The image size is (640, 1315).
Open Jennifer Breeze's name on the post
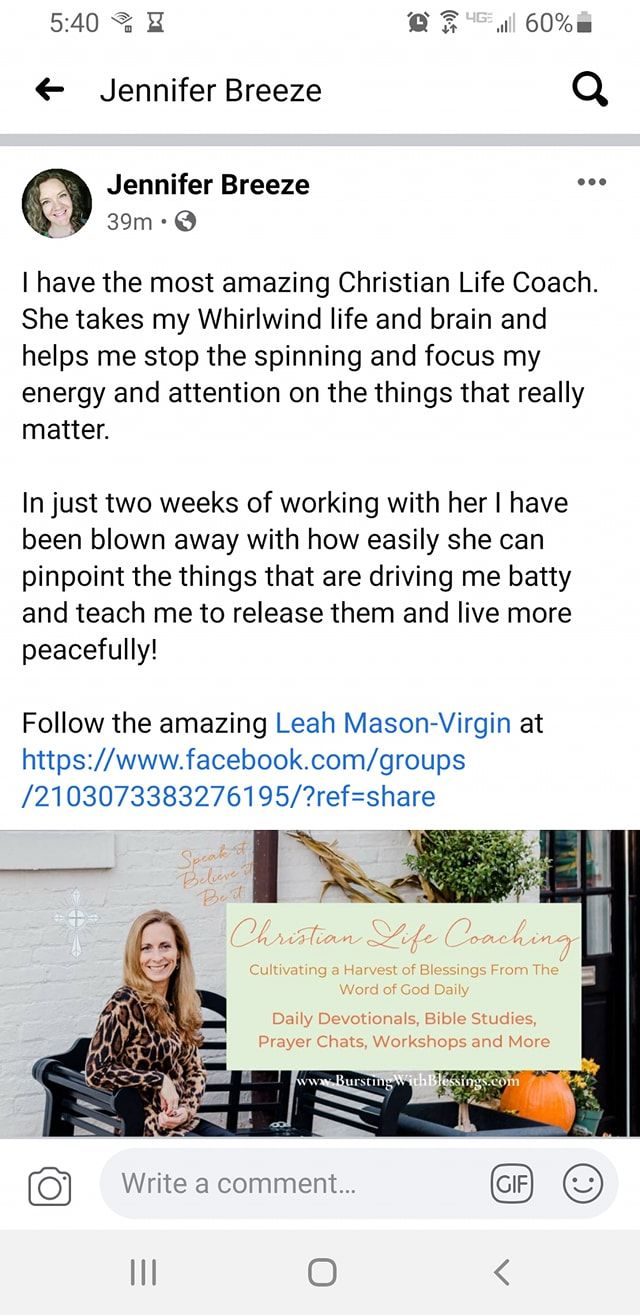pyautogui.click(x=208, y=185)
